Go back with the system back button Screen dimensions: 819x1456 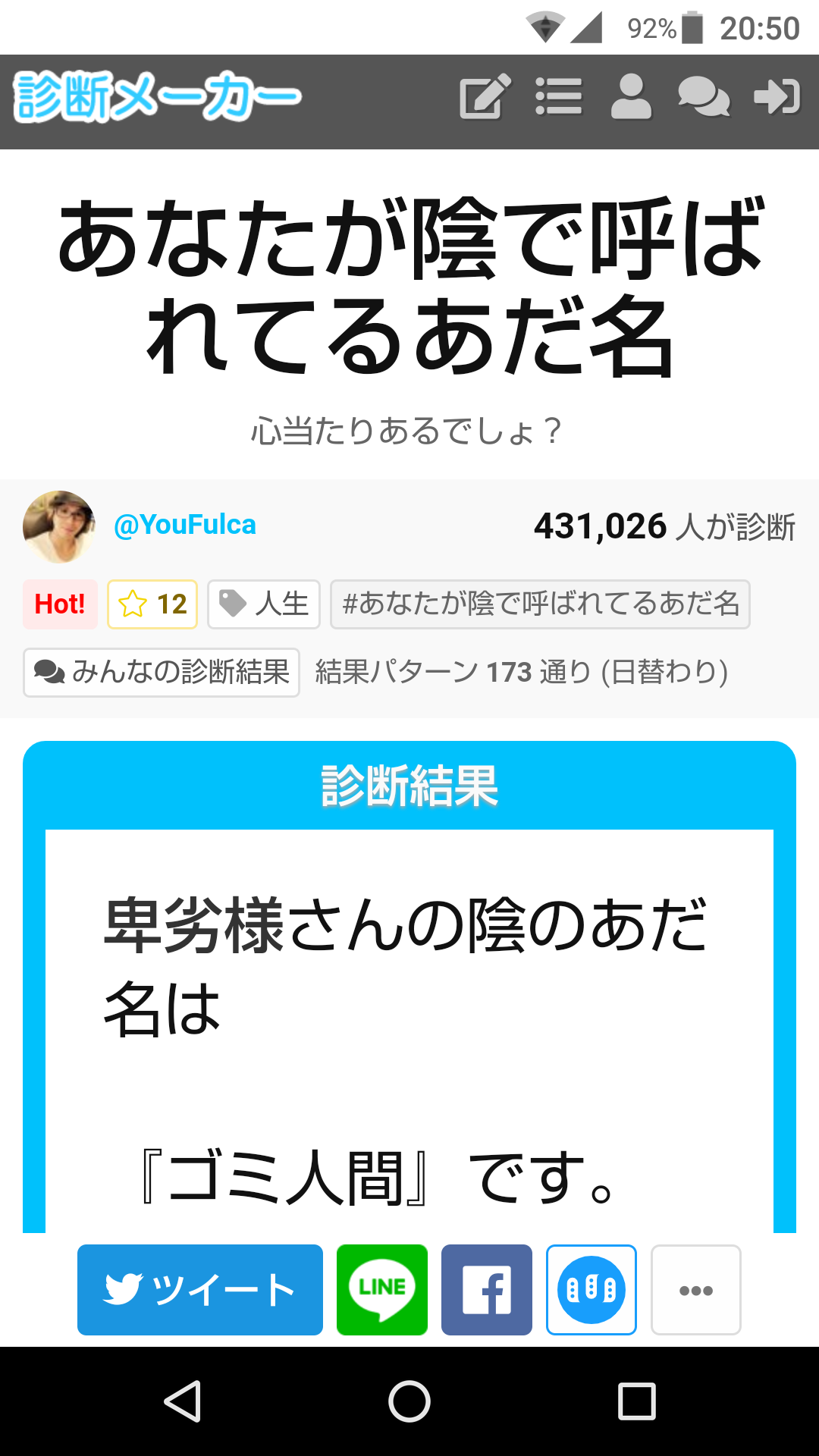pyautogui.click(x=182, y=1401)
